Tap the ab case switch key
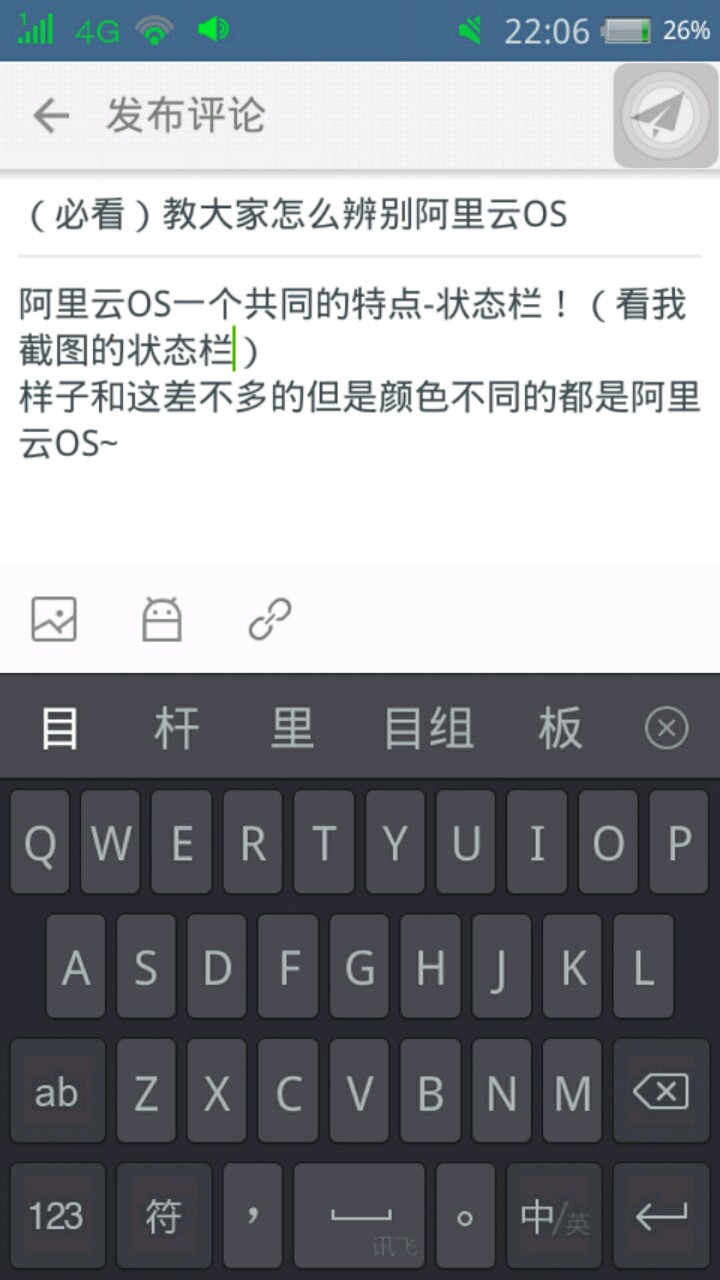 56,1091
